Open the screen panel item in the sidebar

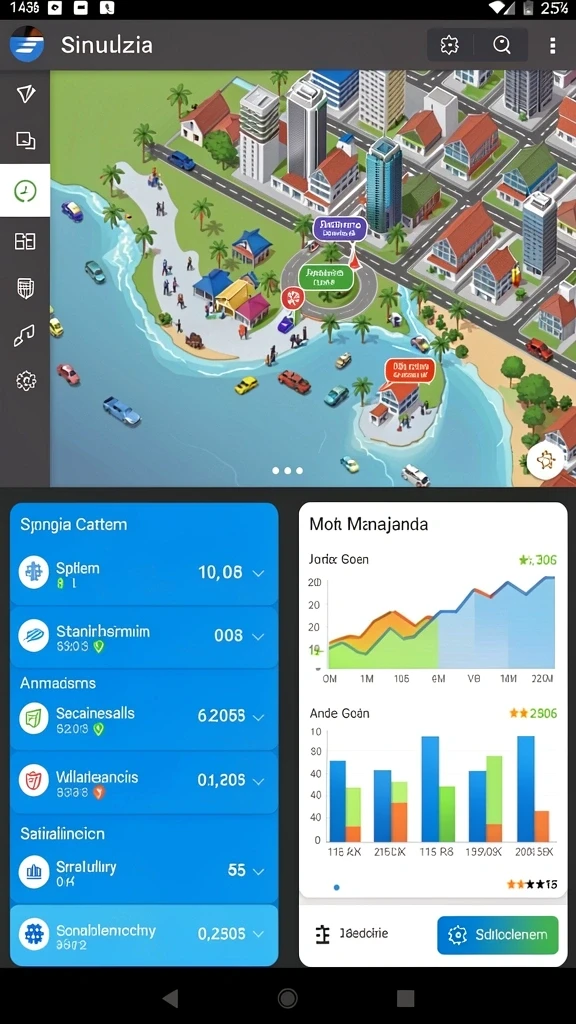point(25,140)
